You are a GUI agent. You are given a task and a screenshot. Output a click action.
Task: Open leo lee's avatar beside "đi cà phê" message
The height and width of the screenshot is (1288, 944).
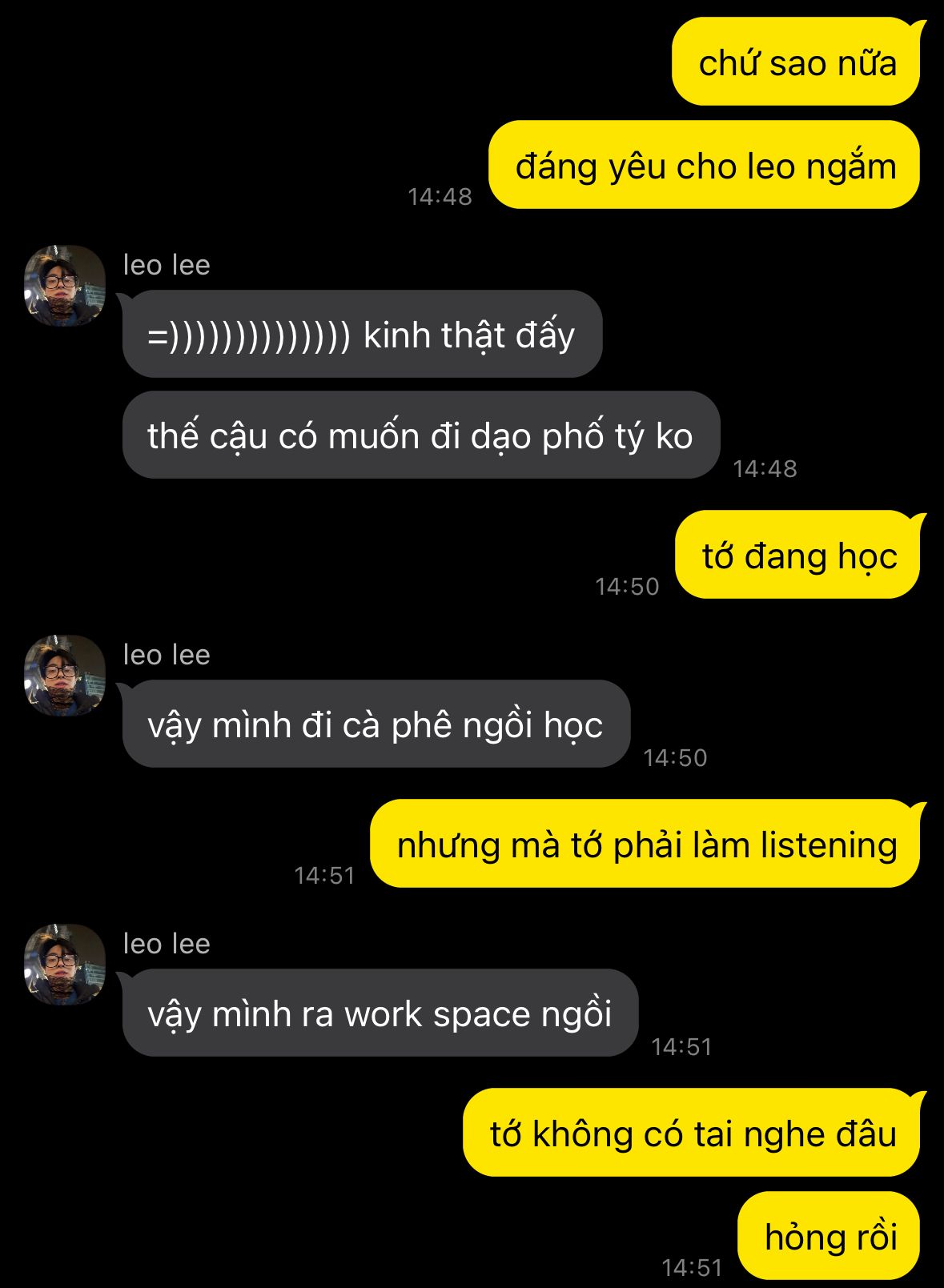point(64,676)
